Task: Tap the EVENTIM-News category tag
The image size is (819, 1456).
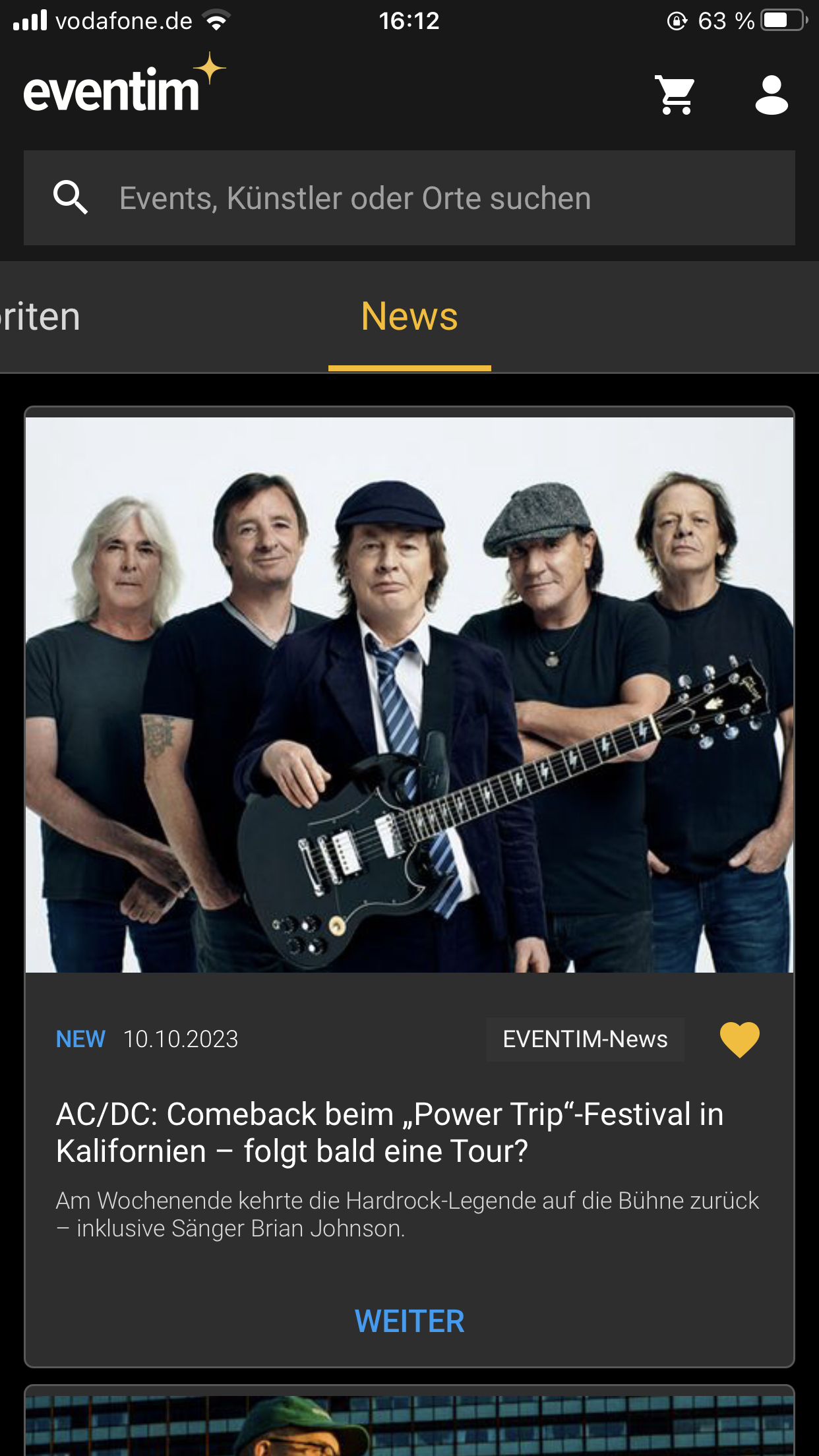Action: point(585,1039)
